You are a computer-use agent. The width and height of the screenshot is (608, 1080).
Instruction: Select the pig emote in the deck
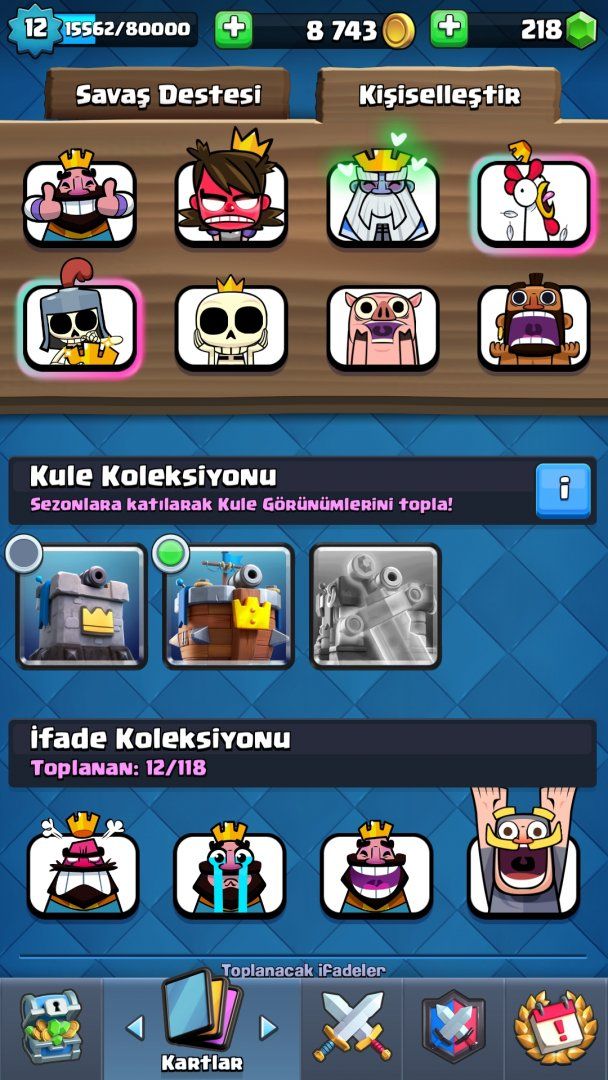pos(383,327)
